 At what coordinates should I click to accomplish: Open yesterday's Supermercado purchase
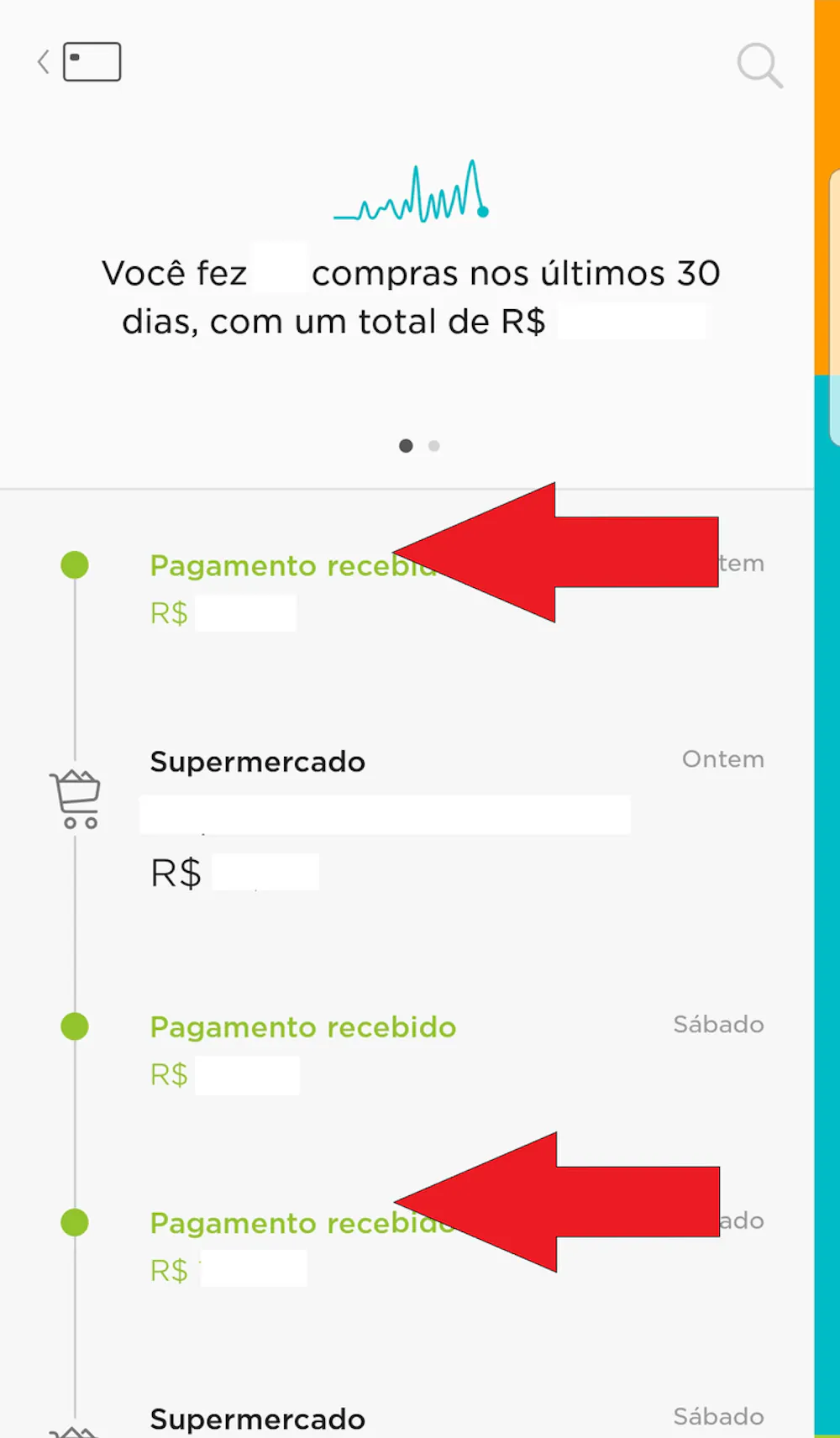coord(257,762)
